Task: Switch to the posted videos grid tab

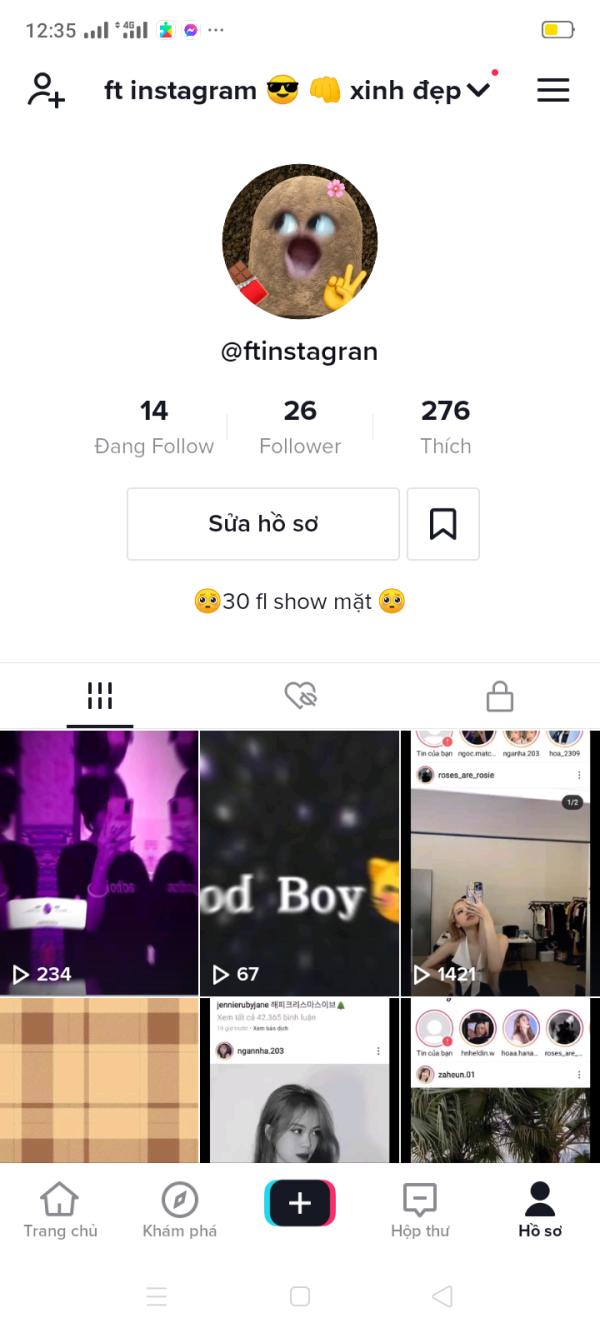Action: pos(100,696)
